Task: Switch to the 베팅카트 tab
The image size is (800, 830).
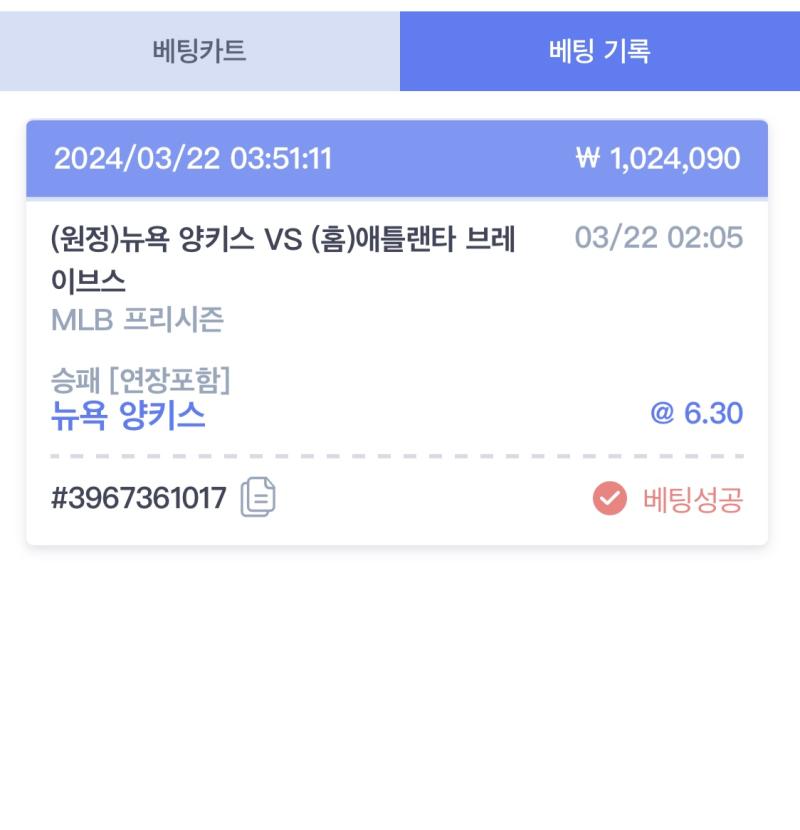Action: (200, 51)
